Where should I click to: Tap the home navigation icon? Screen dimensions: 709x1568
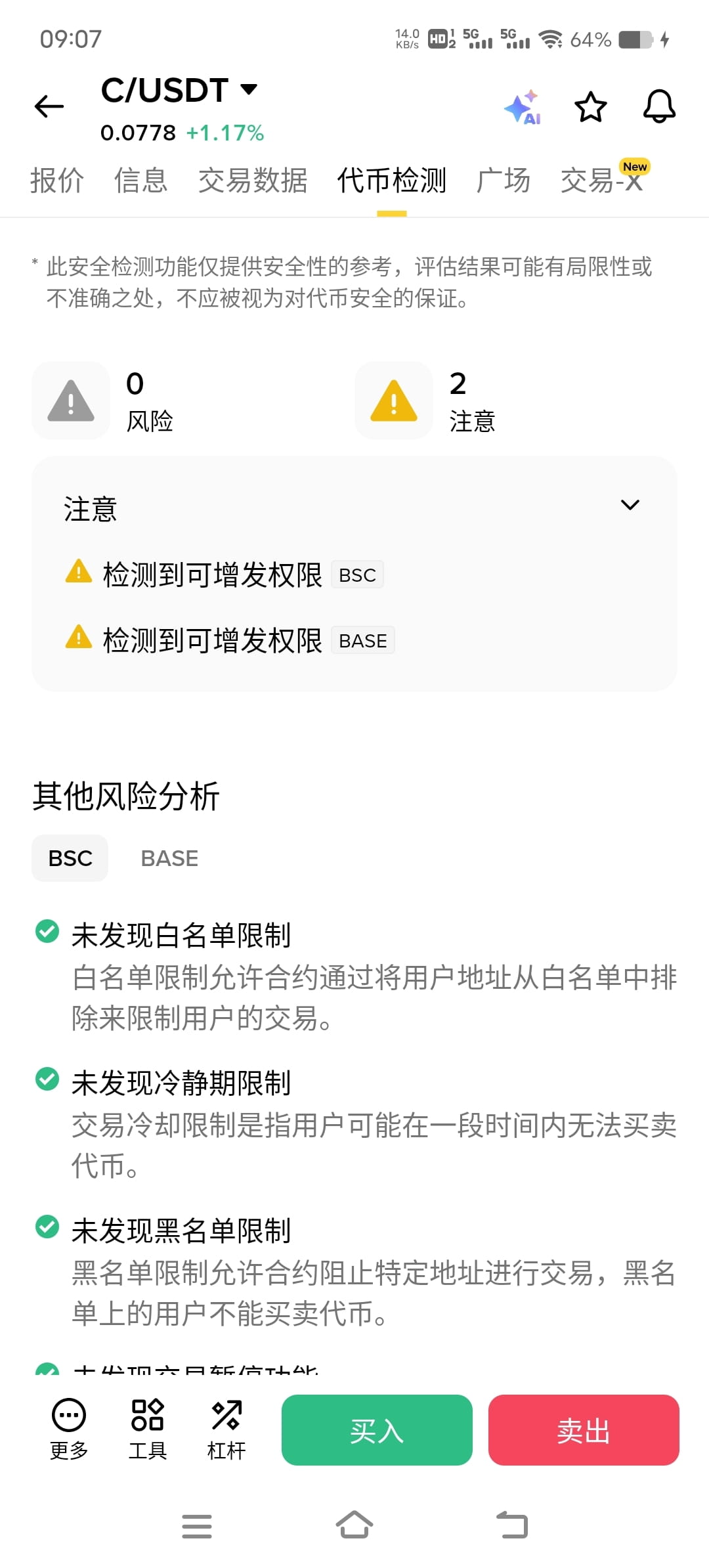coord(354,1525)
